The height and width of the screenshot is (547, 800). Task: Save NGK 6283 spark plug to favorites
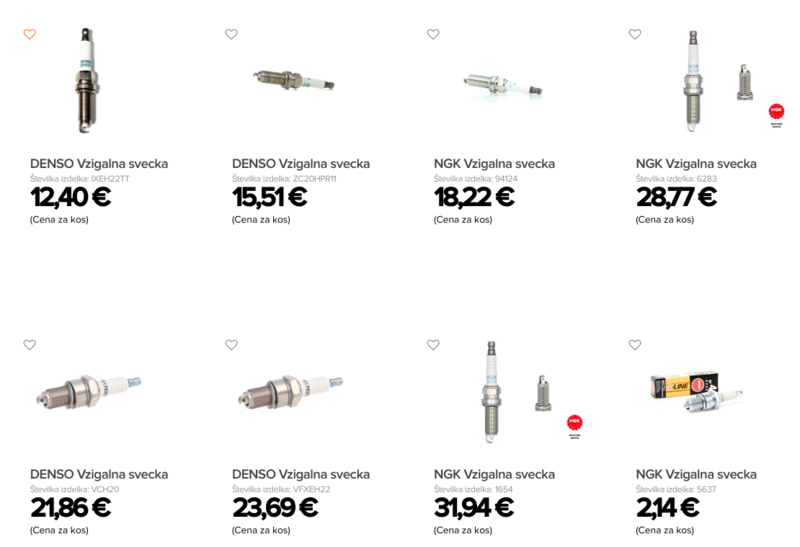[x=635, y=34]
